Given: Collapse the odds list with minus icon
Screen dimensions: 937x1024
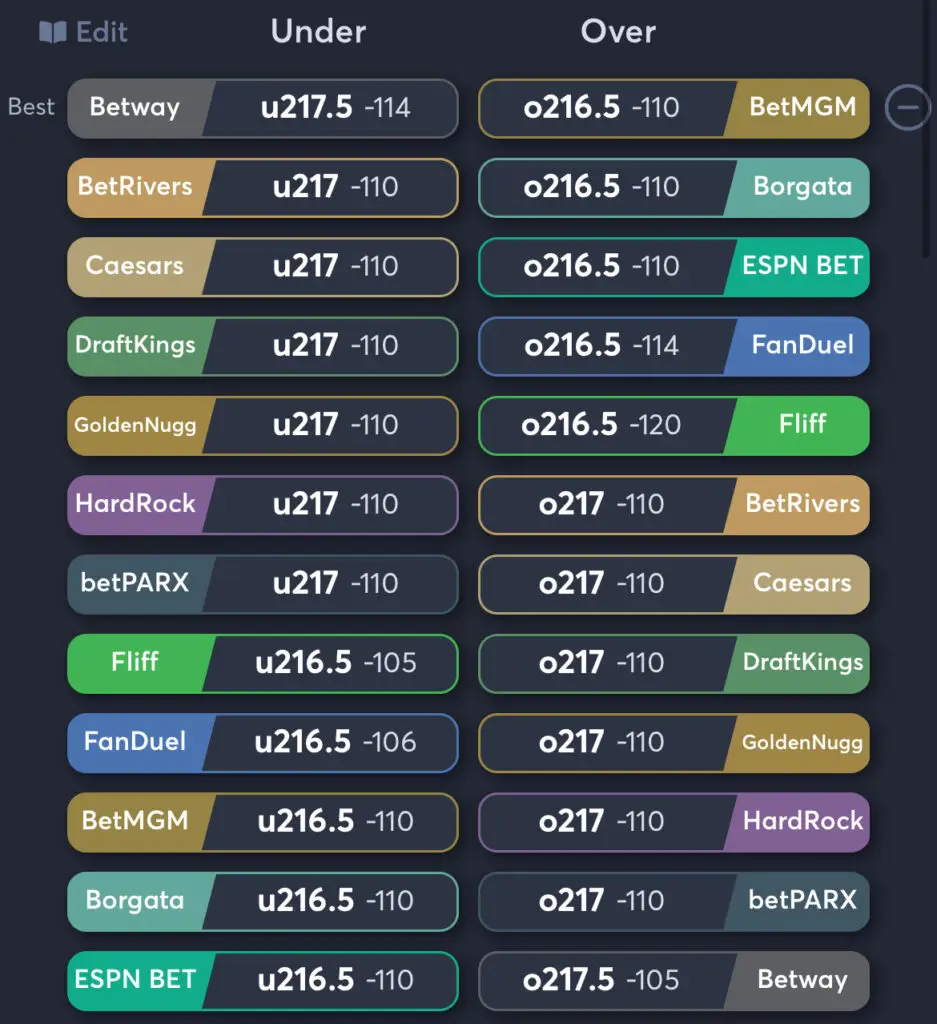Looking at the screenshot, I should click(x=907, y=107).
